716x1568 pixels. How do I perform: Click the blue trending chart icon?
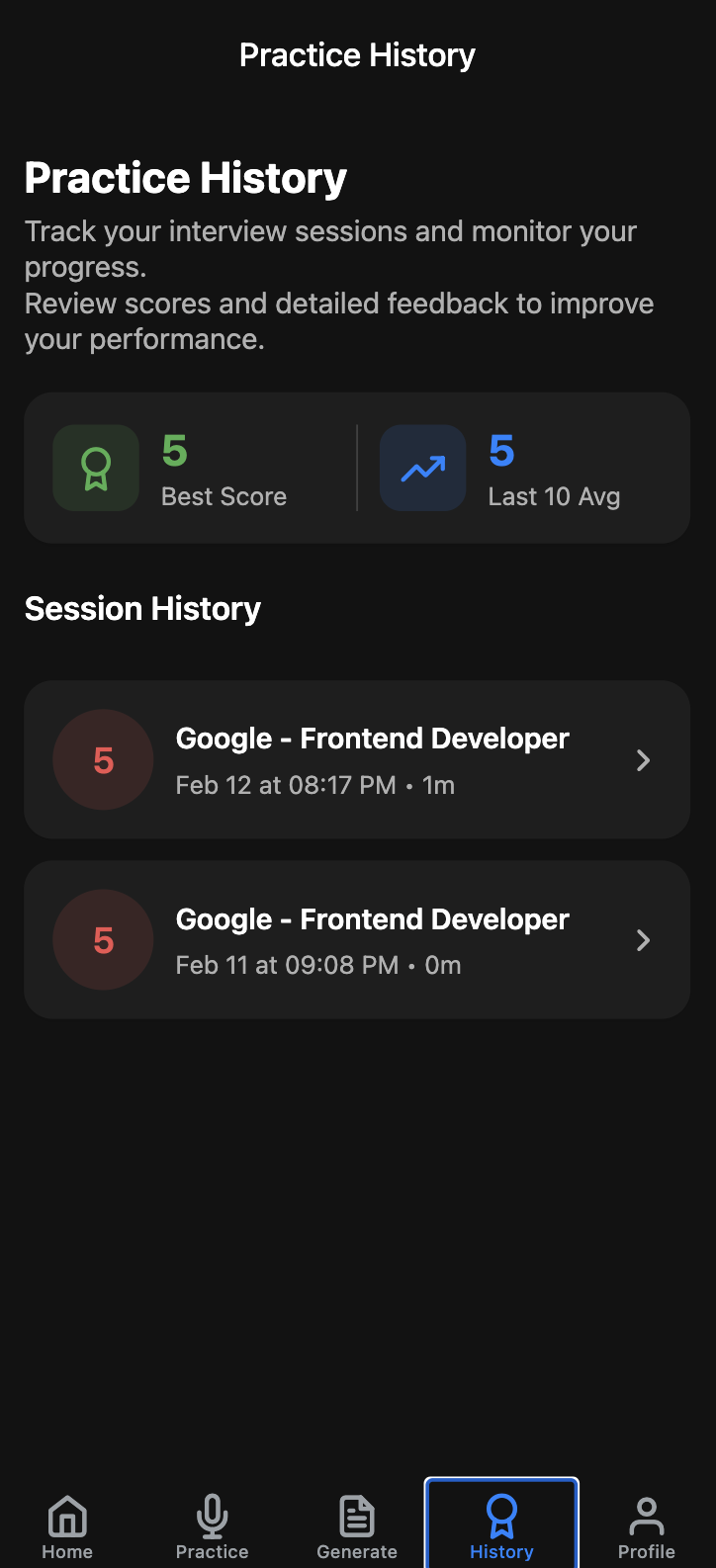pyautogui.click(x=422, y=467)
